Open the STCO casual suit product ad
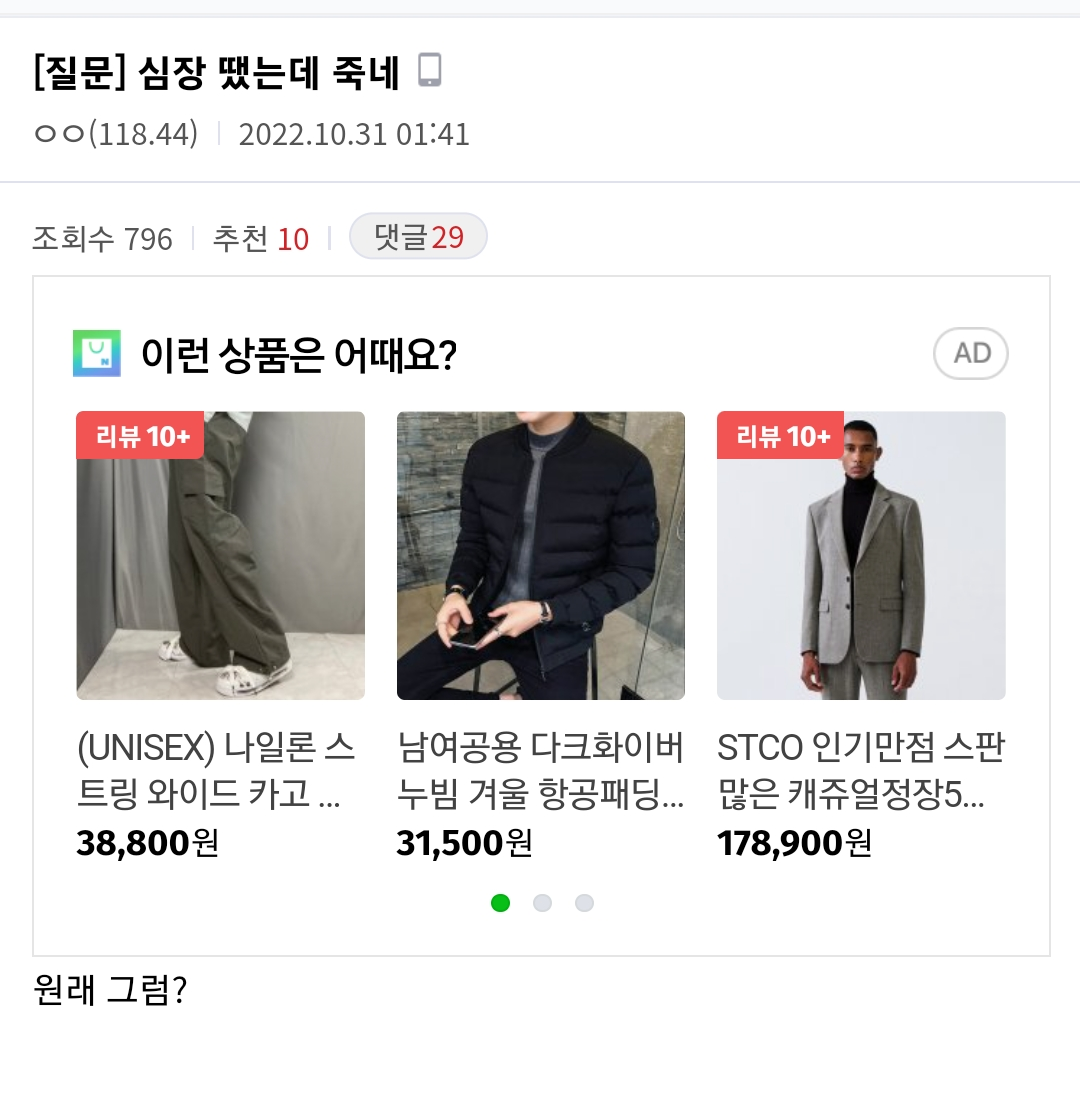Screen dimensions: 1080x1108 click(861, 556)
